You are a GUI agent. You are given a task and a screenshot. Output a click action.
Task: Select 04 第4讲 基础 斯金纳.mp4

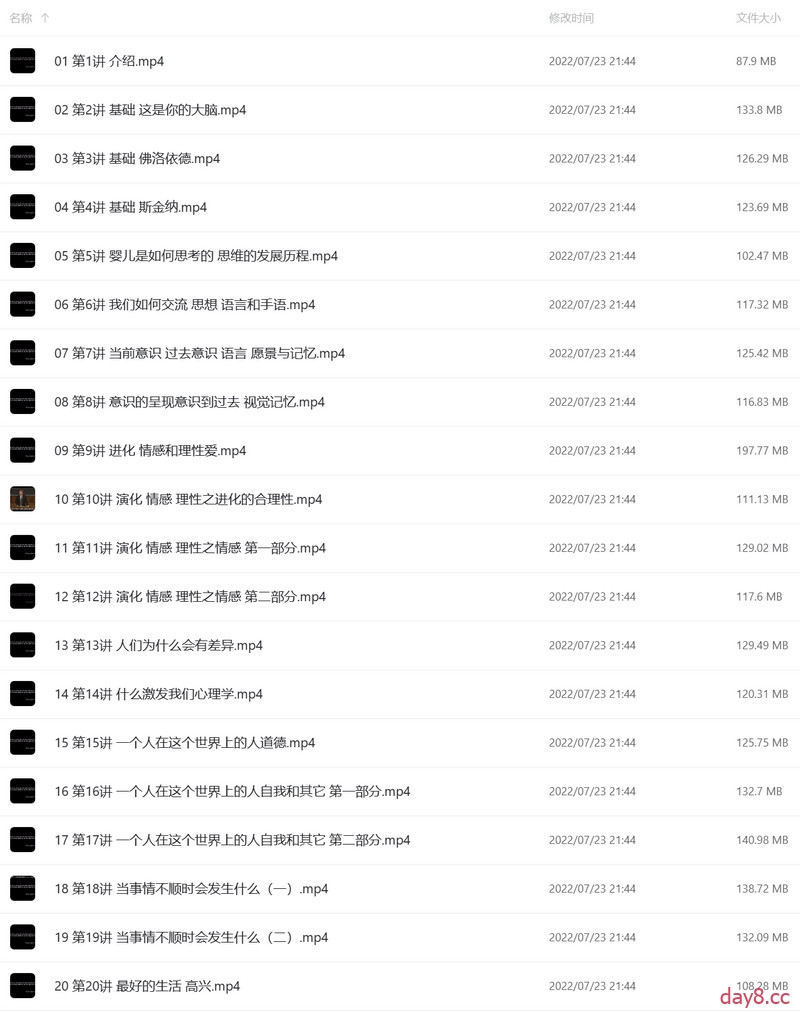point(130,207)
